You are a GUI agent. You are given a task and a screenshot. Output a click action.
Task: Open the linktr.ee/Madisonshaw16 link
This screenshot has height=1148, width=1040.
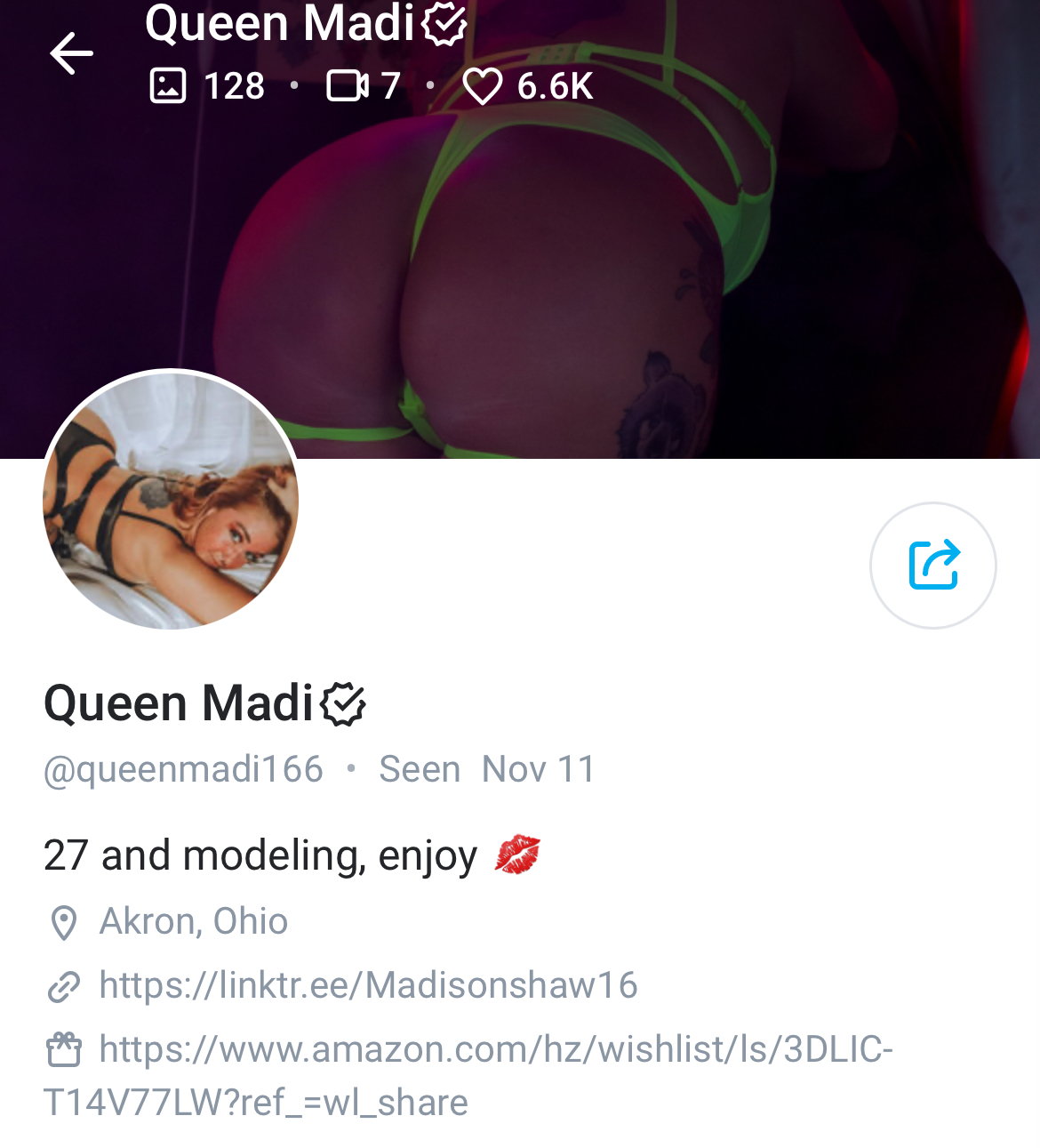368,985
